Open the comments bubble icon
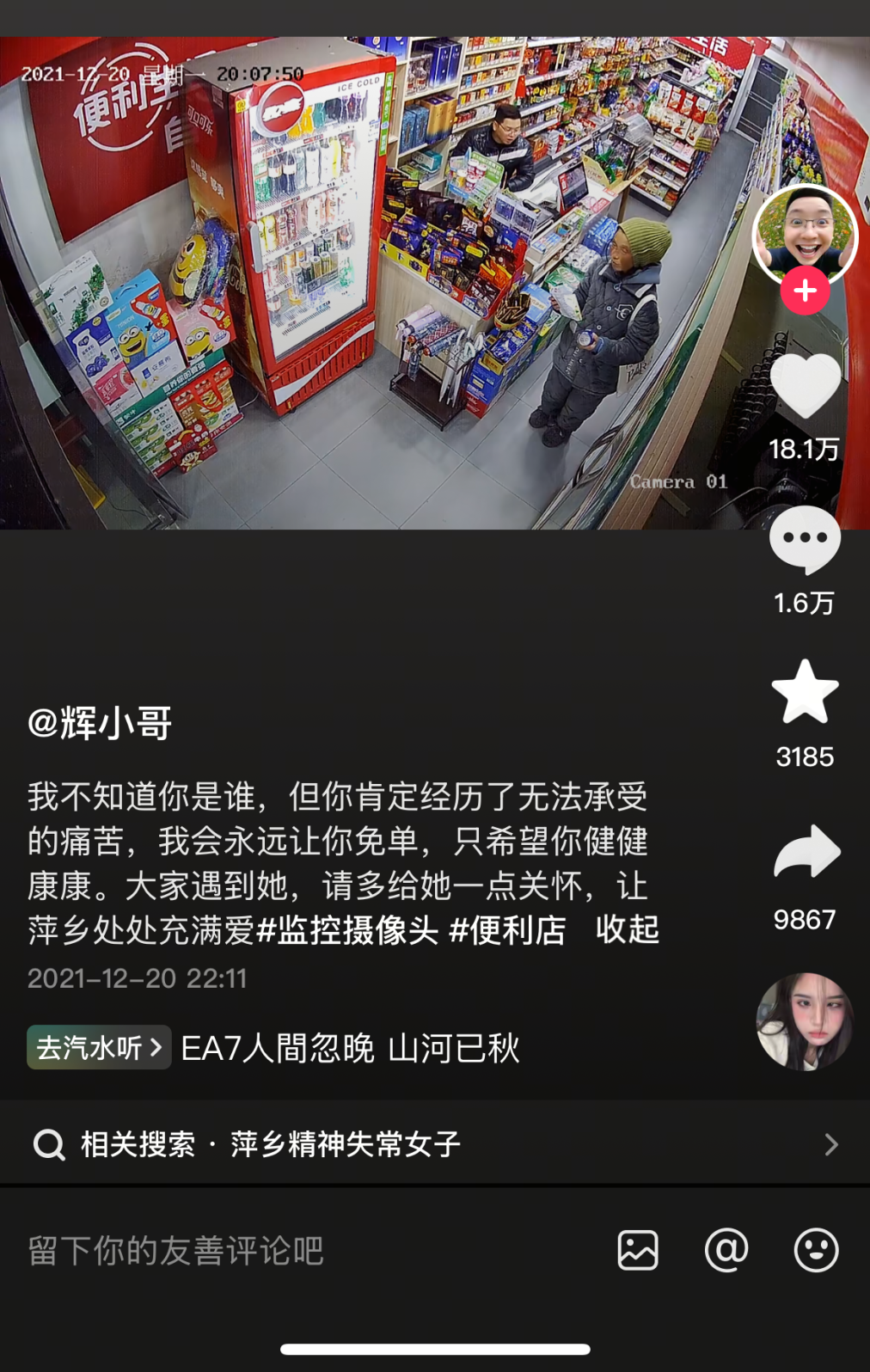This screenshot has width=870, height=1372. pos(805,539)
